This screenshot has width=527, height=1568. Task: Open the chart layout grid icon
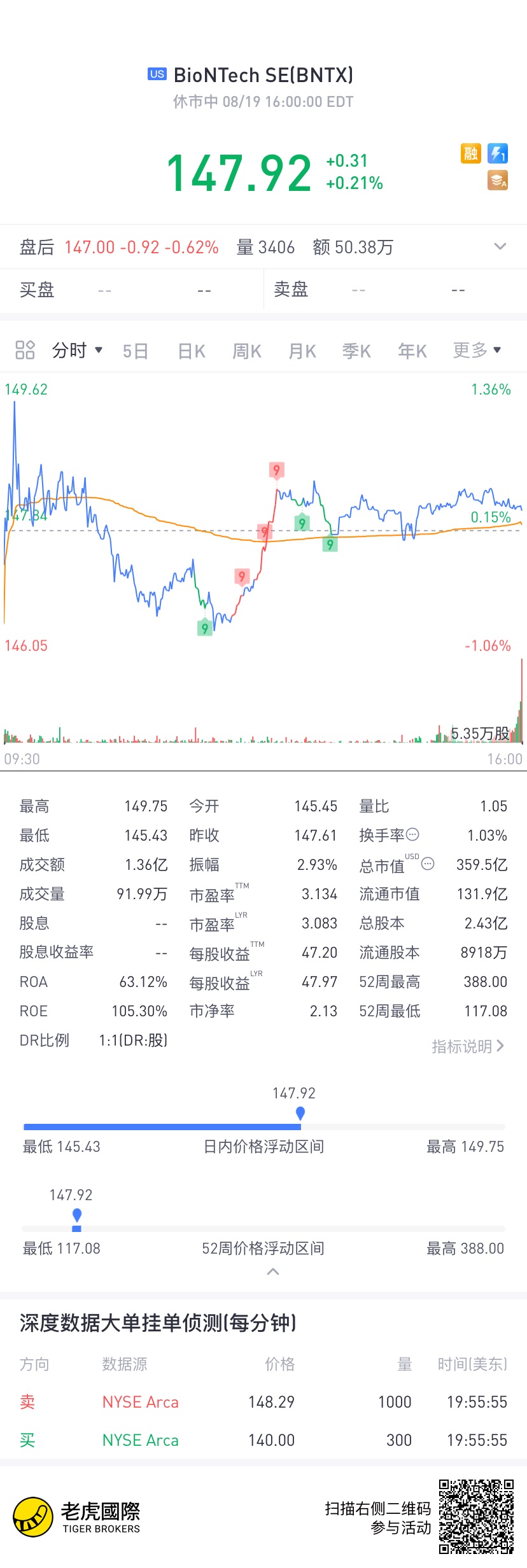click(x=25, y=350)
